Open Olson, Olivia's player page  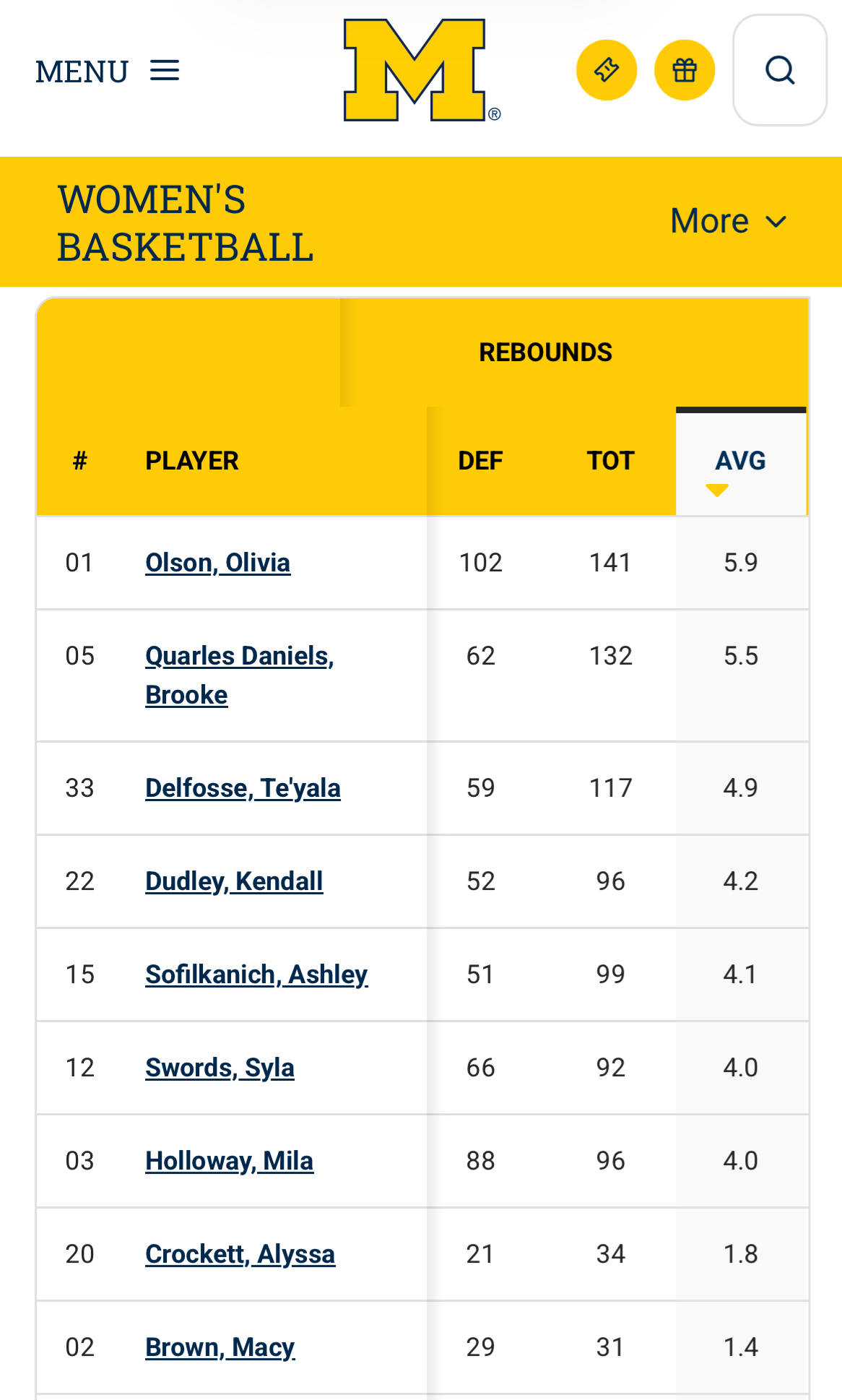click(217, 563)
